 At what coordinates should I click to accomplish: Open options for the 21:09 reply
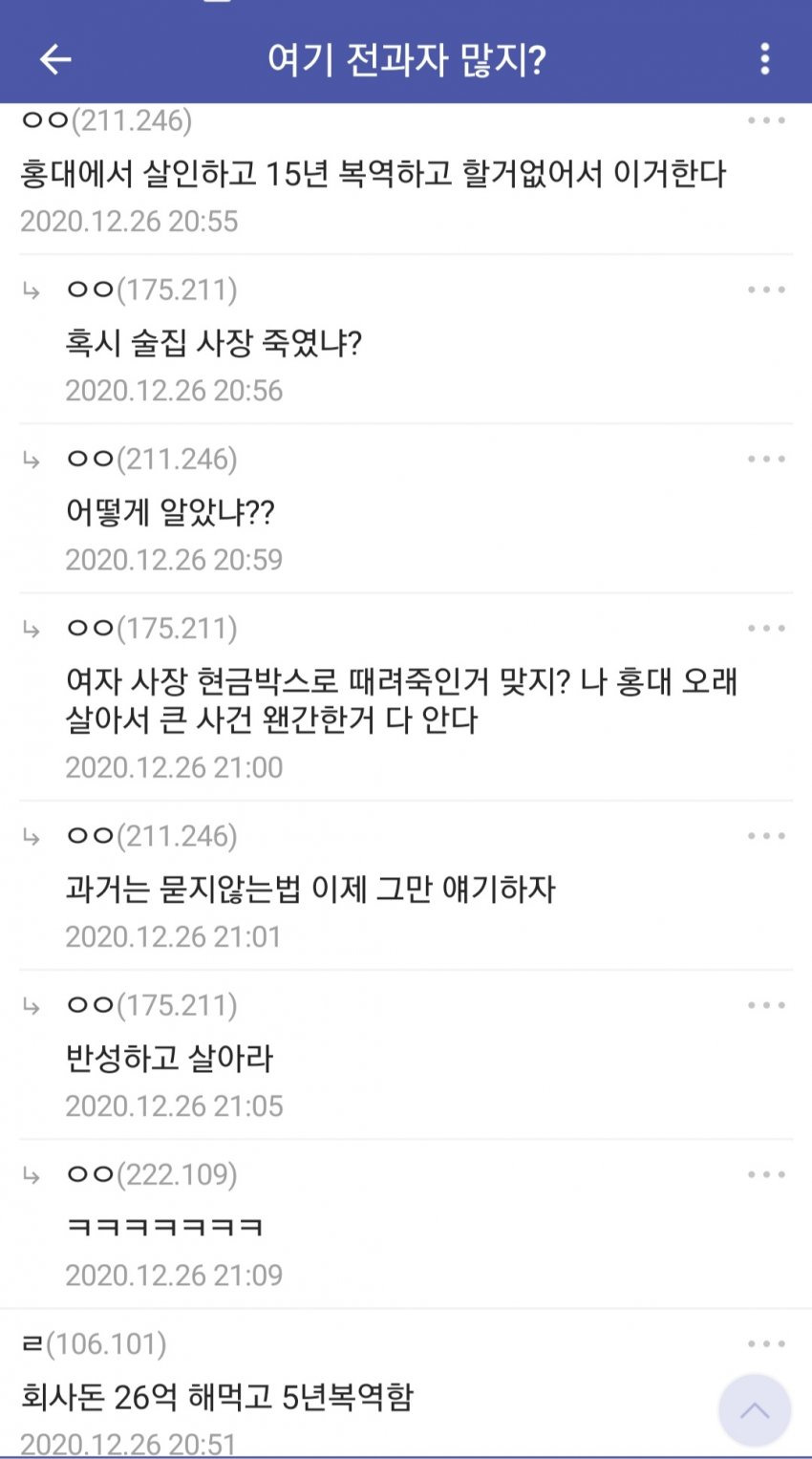[766, 1174]
